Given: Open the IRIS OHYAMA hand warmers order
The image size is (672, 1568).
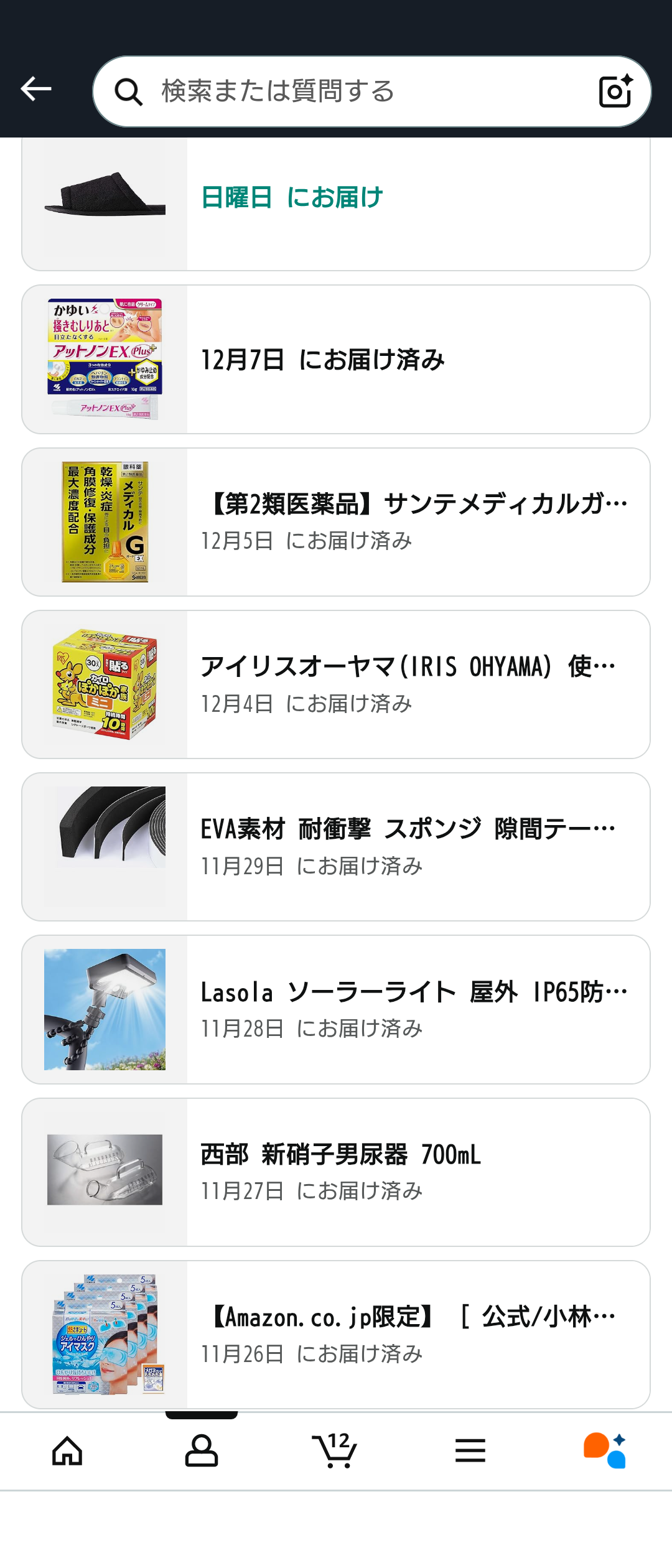Looking at the screenshot, I should pos(336,684).
